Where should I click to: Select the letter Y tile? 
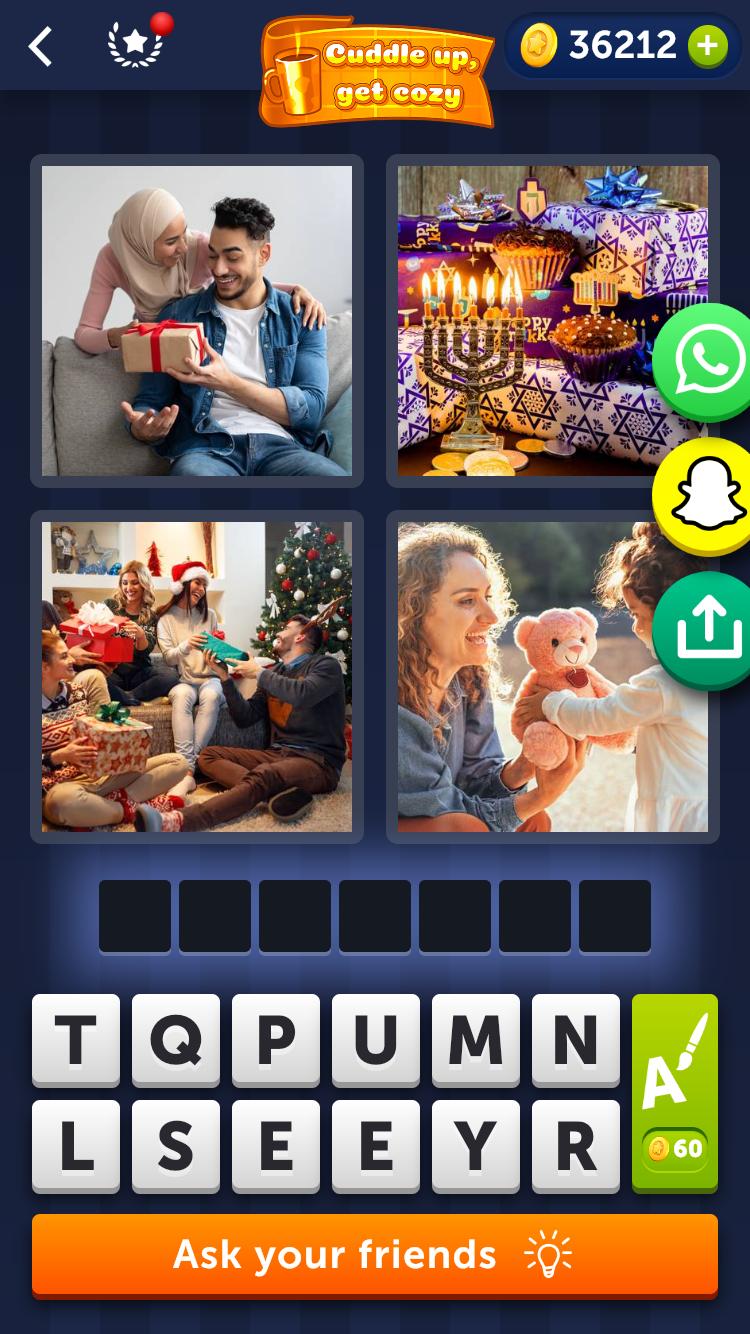476,1146
